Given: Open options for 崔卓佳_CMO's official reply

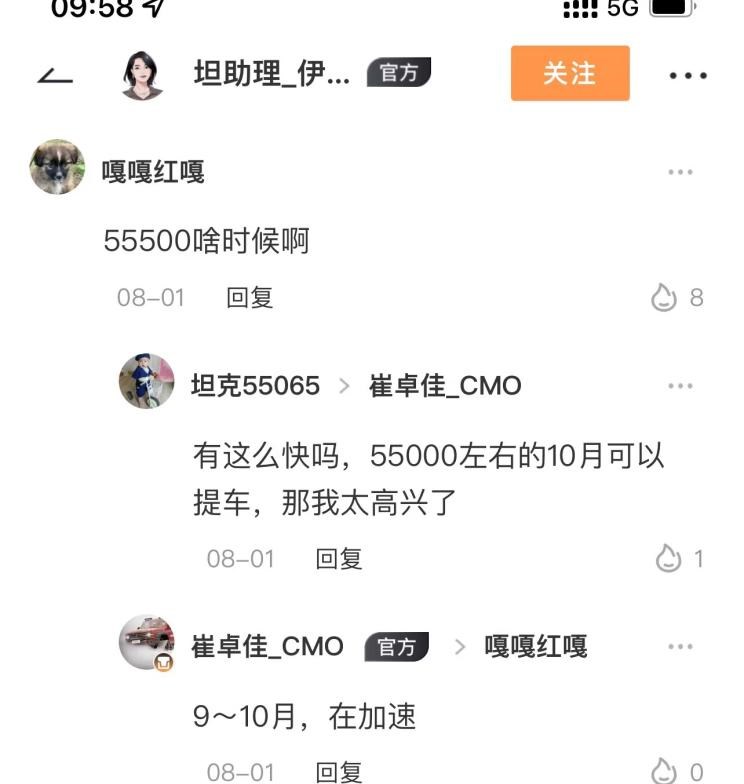Looking at the screenshot, I should pos(680,647).
